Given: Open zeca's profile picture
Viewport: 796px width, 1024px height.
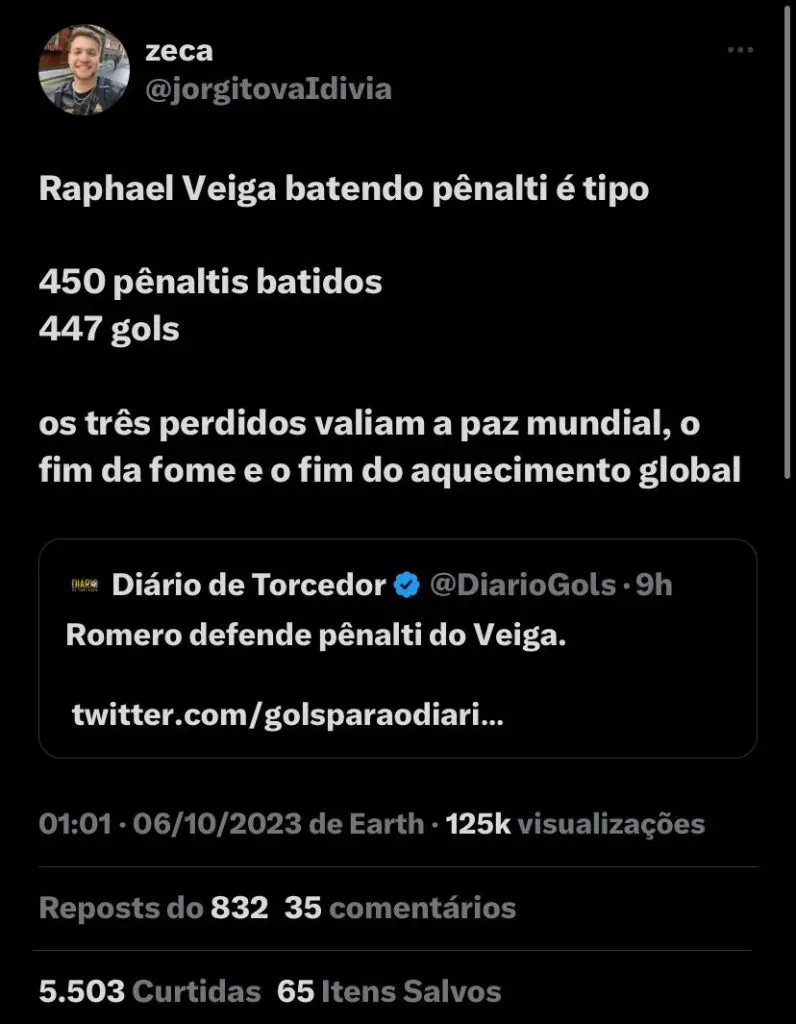Looking at the screenshot, I should click(84, 70).
